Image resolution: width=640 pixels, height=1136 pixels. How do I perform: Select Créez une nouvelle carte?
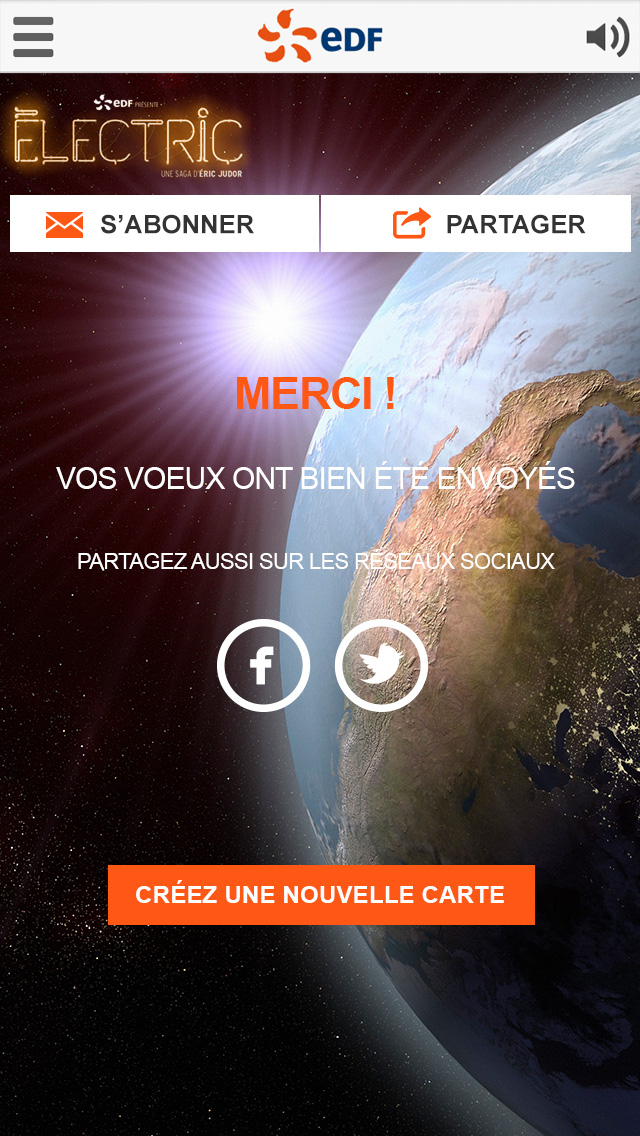(x=321, y=895)
